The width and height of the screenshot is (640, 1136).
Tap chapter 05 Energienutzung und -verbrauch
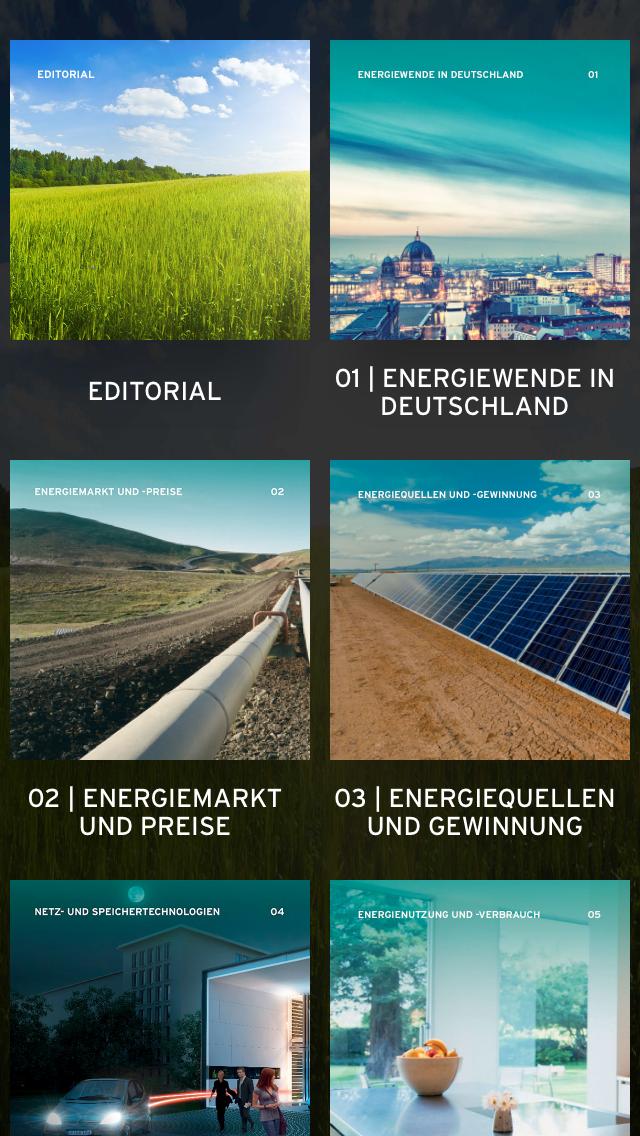click(x=480, y=1008)
